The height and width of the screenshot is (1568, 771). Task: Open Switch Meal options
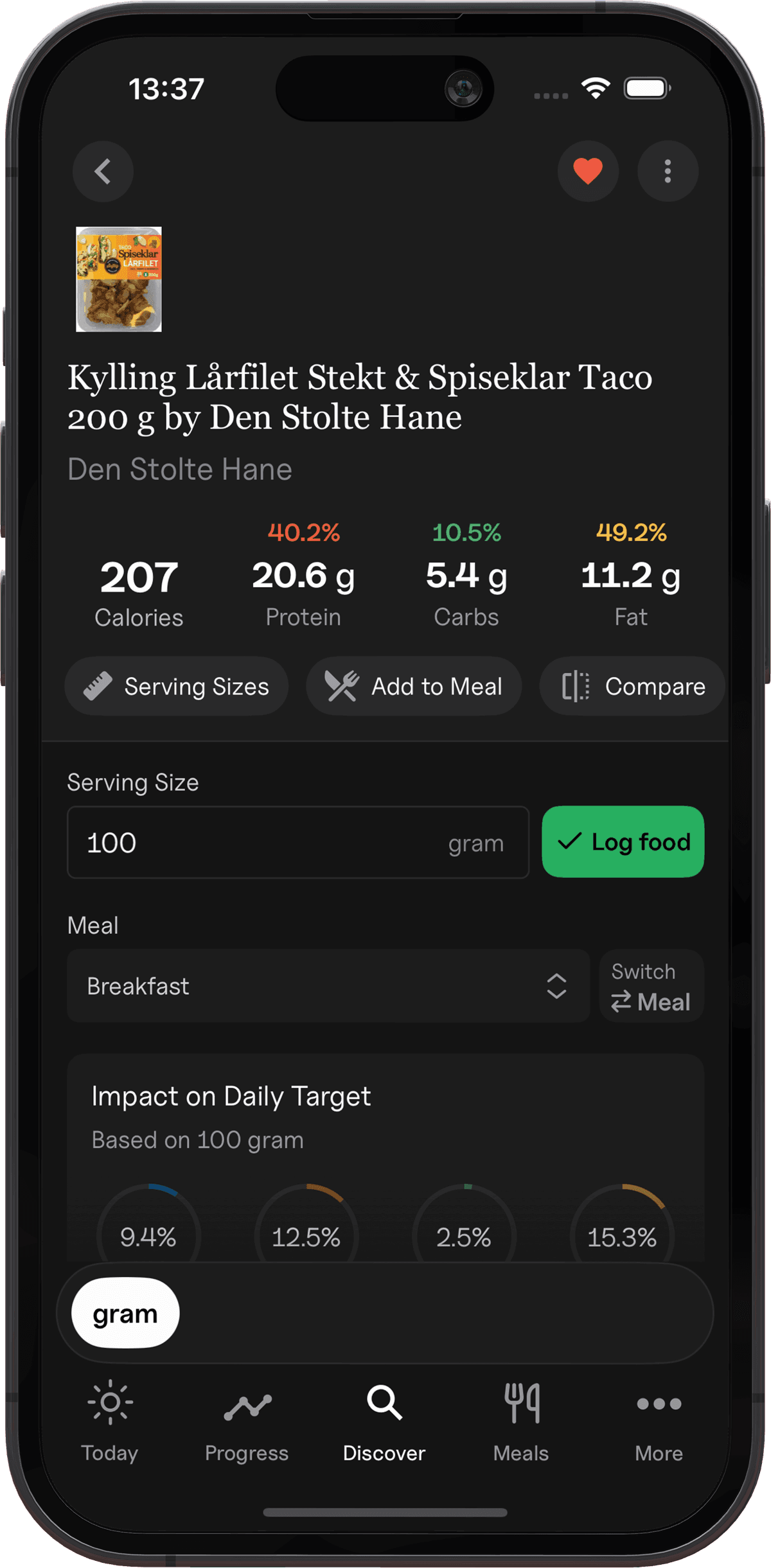click(x=650, y=986)
